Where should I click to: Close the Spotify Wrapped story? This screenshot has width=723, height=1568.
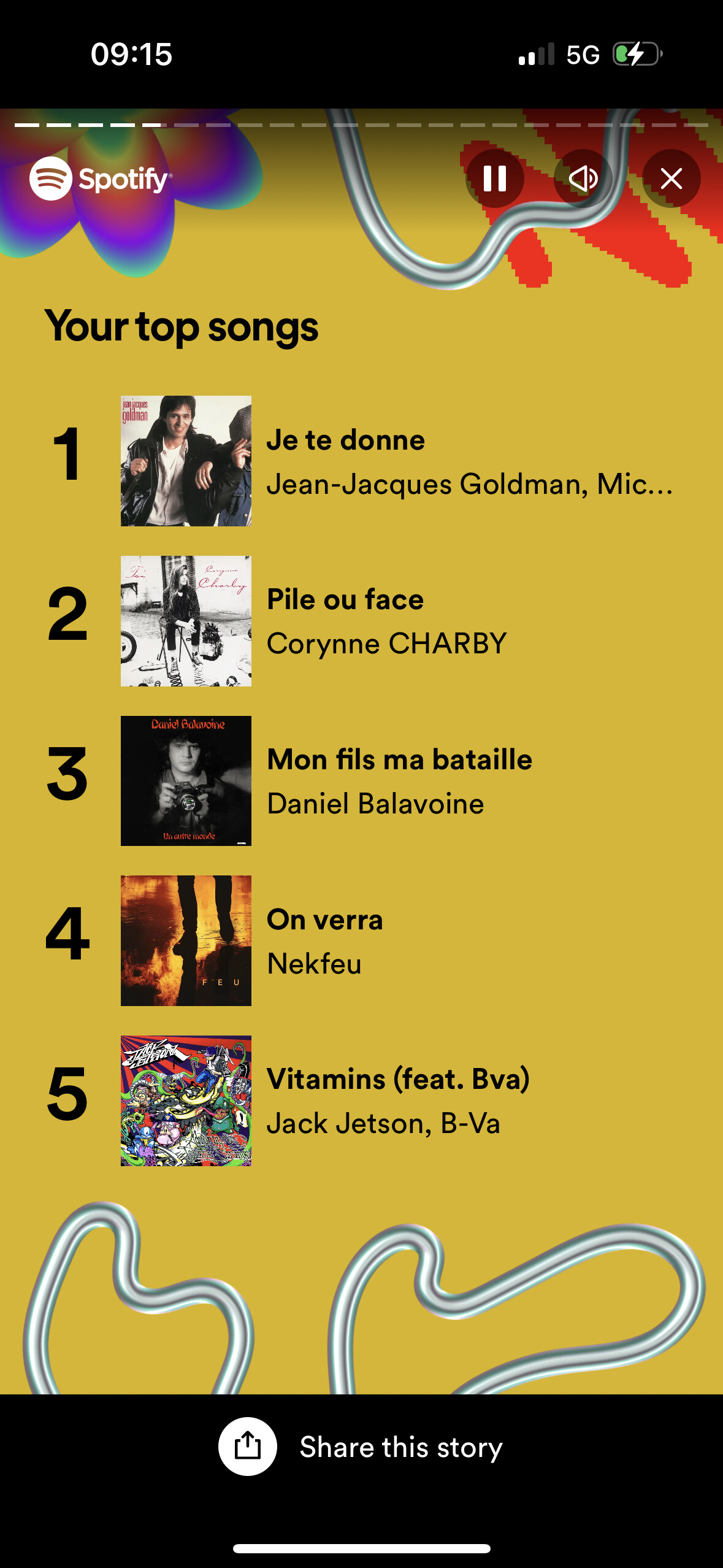point(671,179)
